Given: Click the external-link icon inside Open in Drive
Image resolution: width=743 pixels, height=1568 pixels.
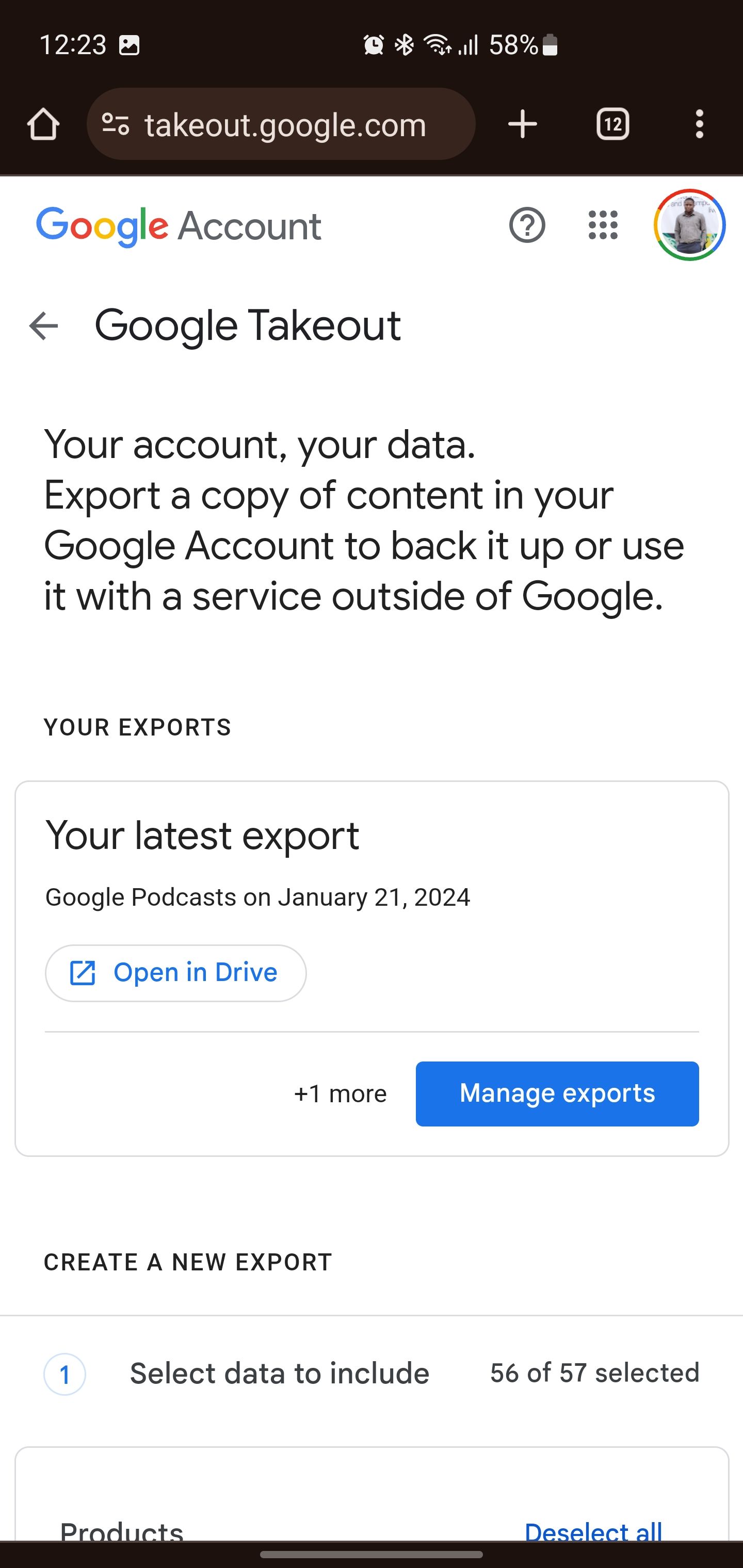Looking at the screenshot, I should (83, 972).
